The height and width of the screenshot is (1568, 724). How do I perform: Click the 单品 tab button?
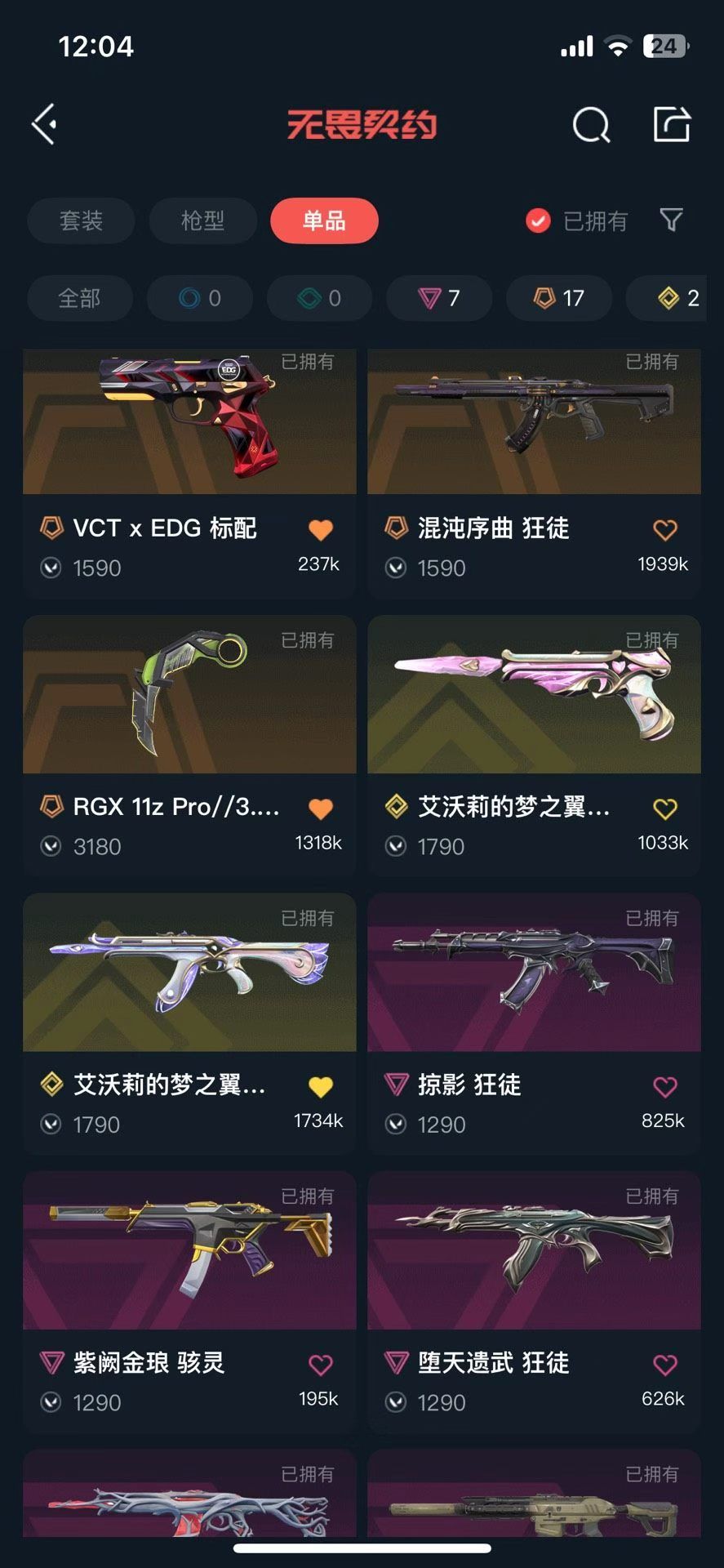(324, 220)
